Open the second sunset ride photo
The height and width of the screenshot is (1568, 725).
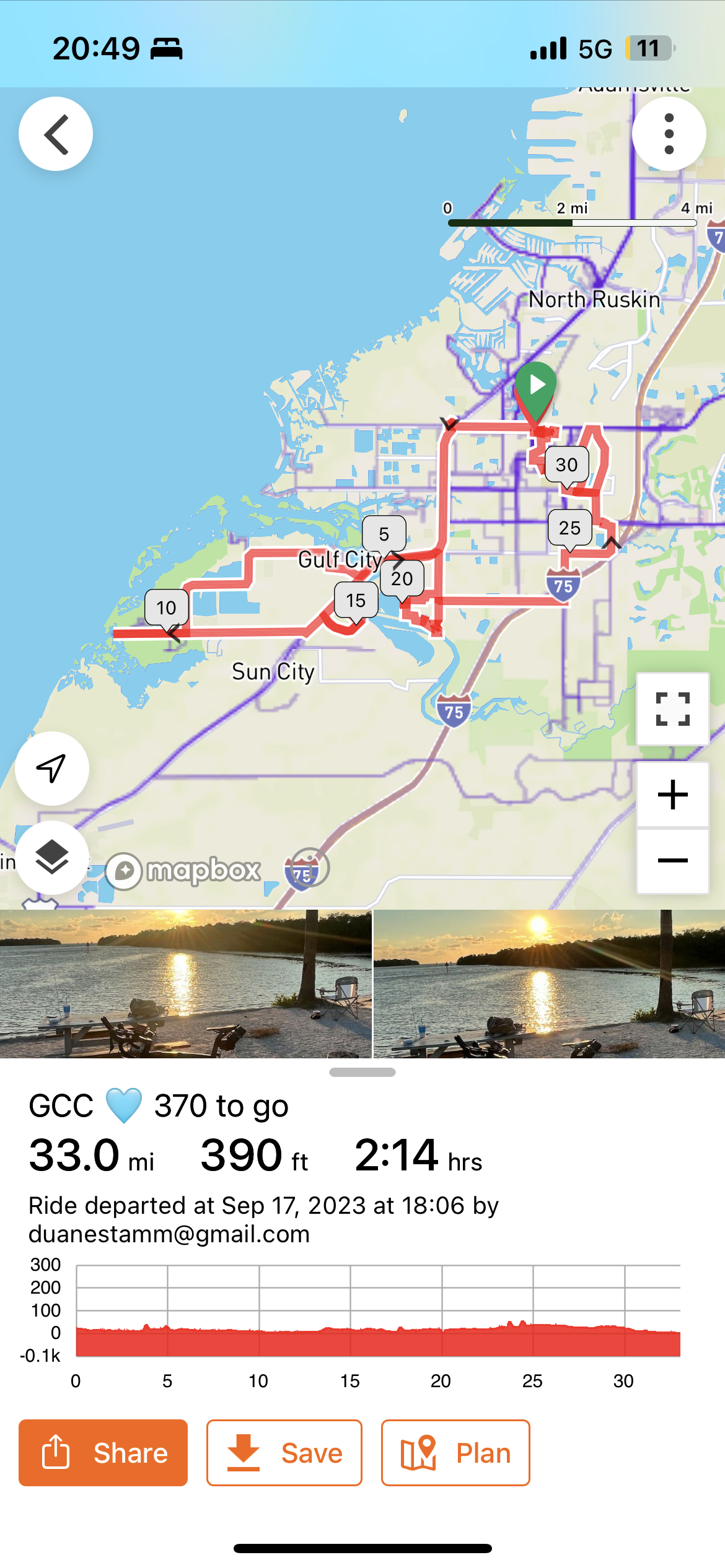coord(549,983)
